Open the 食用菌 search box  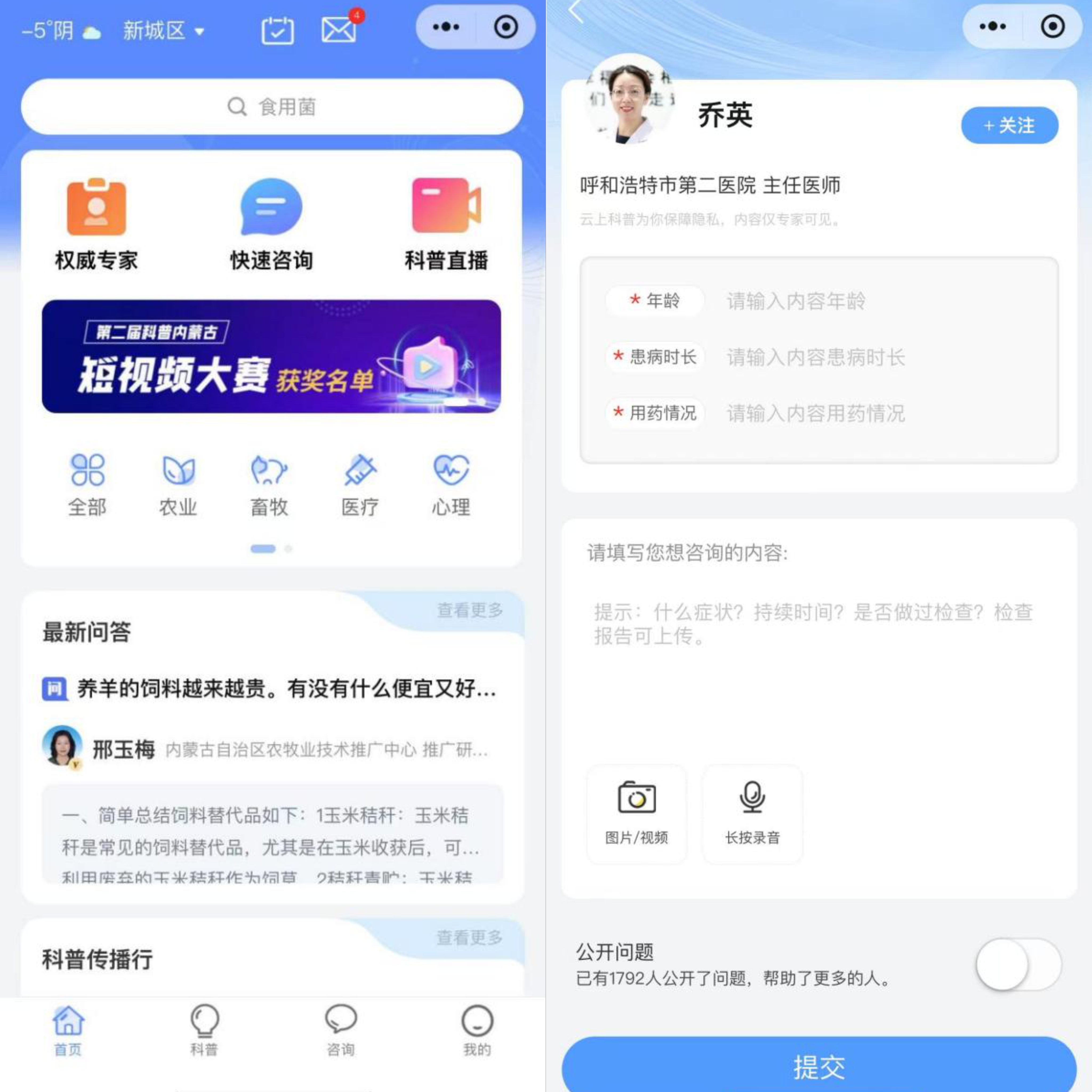click(271, 106)
